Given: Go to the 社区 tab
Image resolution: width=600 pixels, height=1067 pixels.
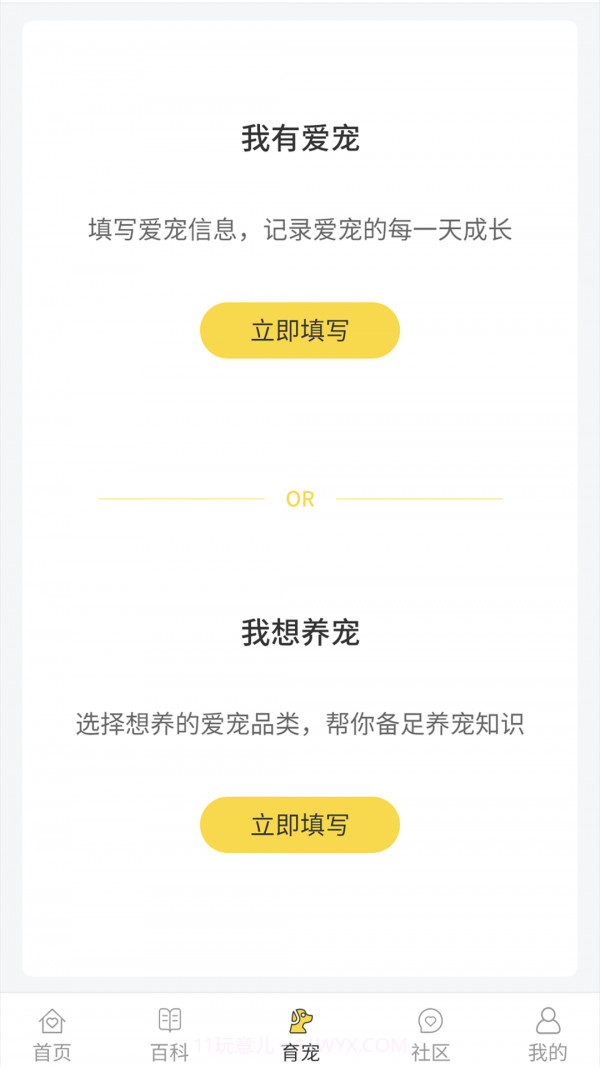Looking at the screenshot, I should coord(430,1033).
